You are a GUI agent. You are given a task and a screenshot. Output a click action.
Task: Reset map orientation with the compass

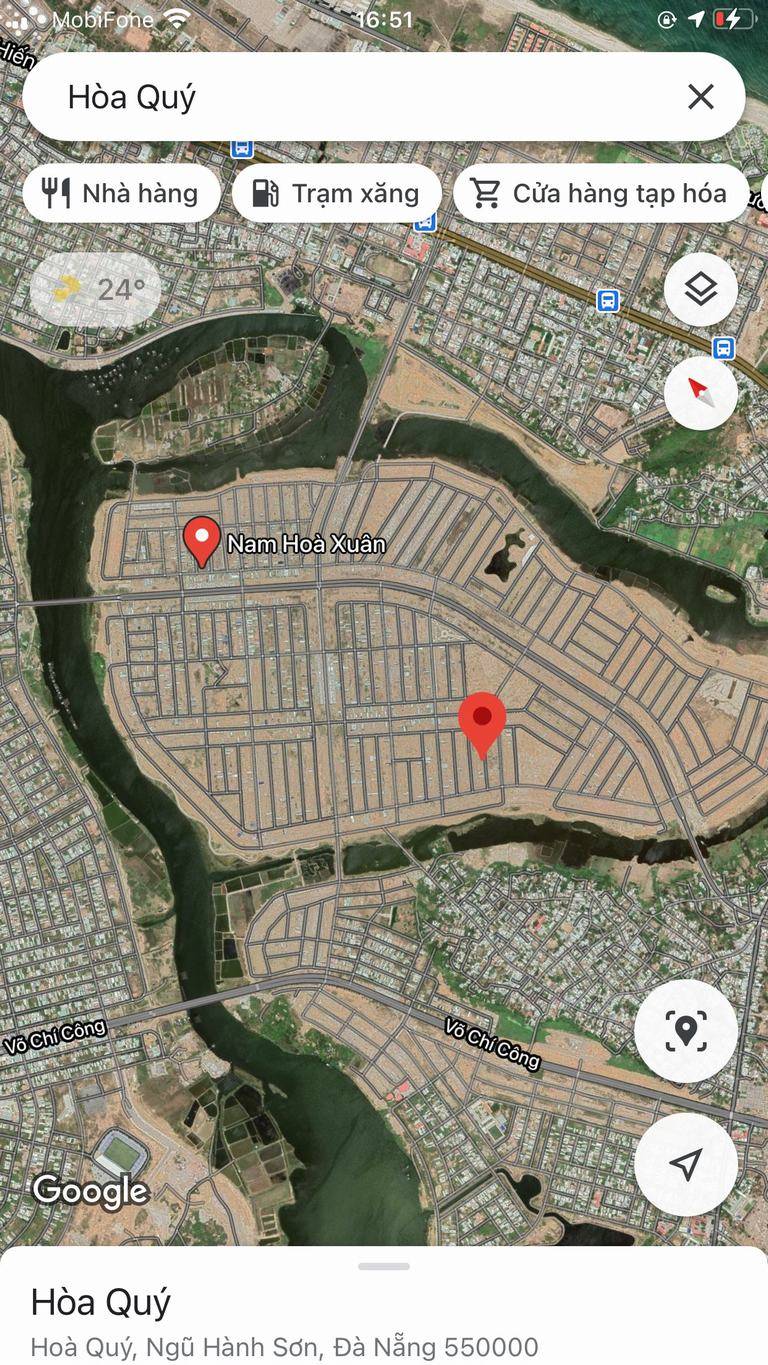coord(701,393)
